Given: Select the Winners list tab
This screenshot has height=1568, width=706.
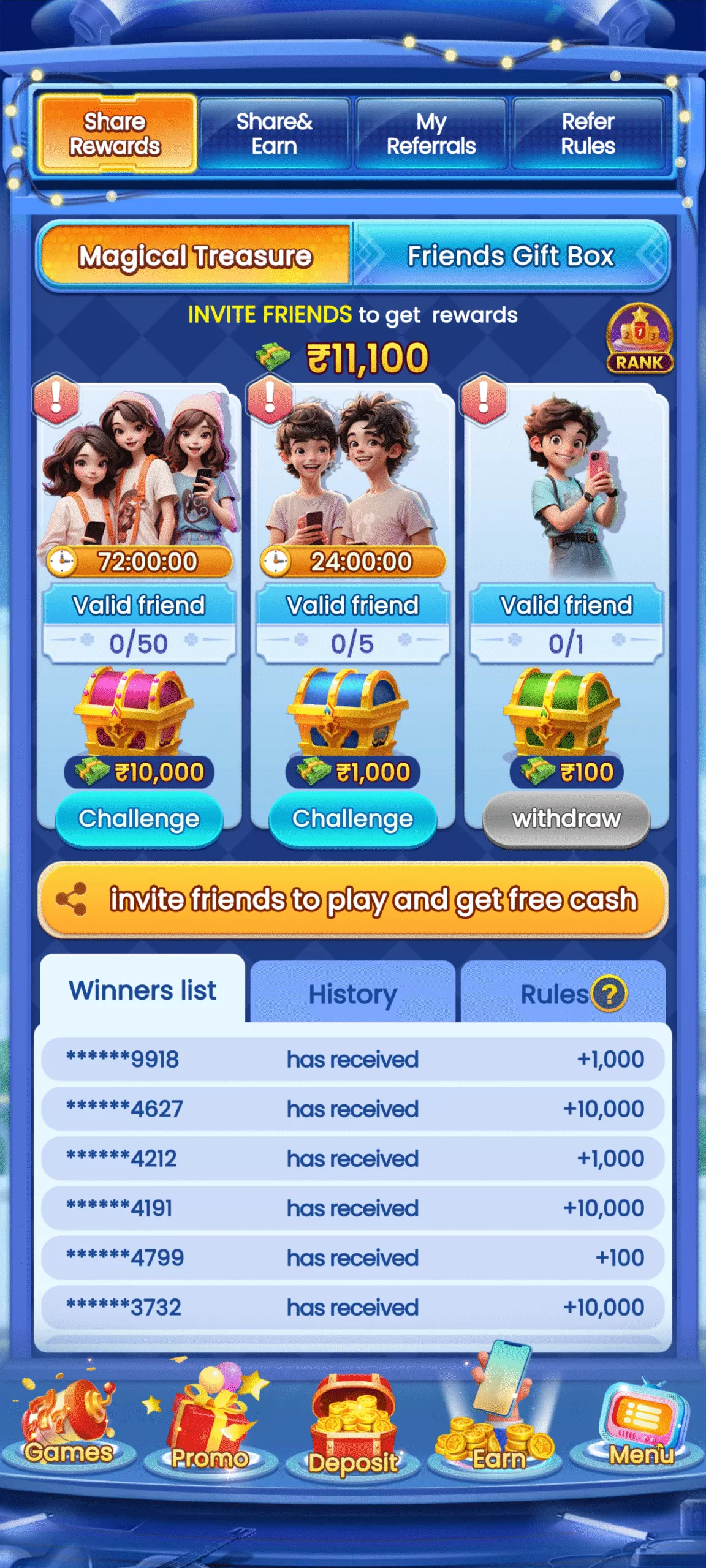Looking at the screenshot, I should tap(142, 990).
